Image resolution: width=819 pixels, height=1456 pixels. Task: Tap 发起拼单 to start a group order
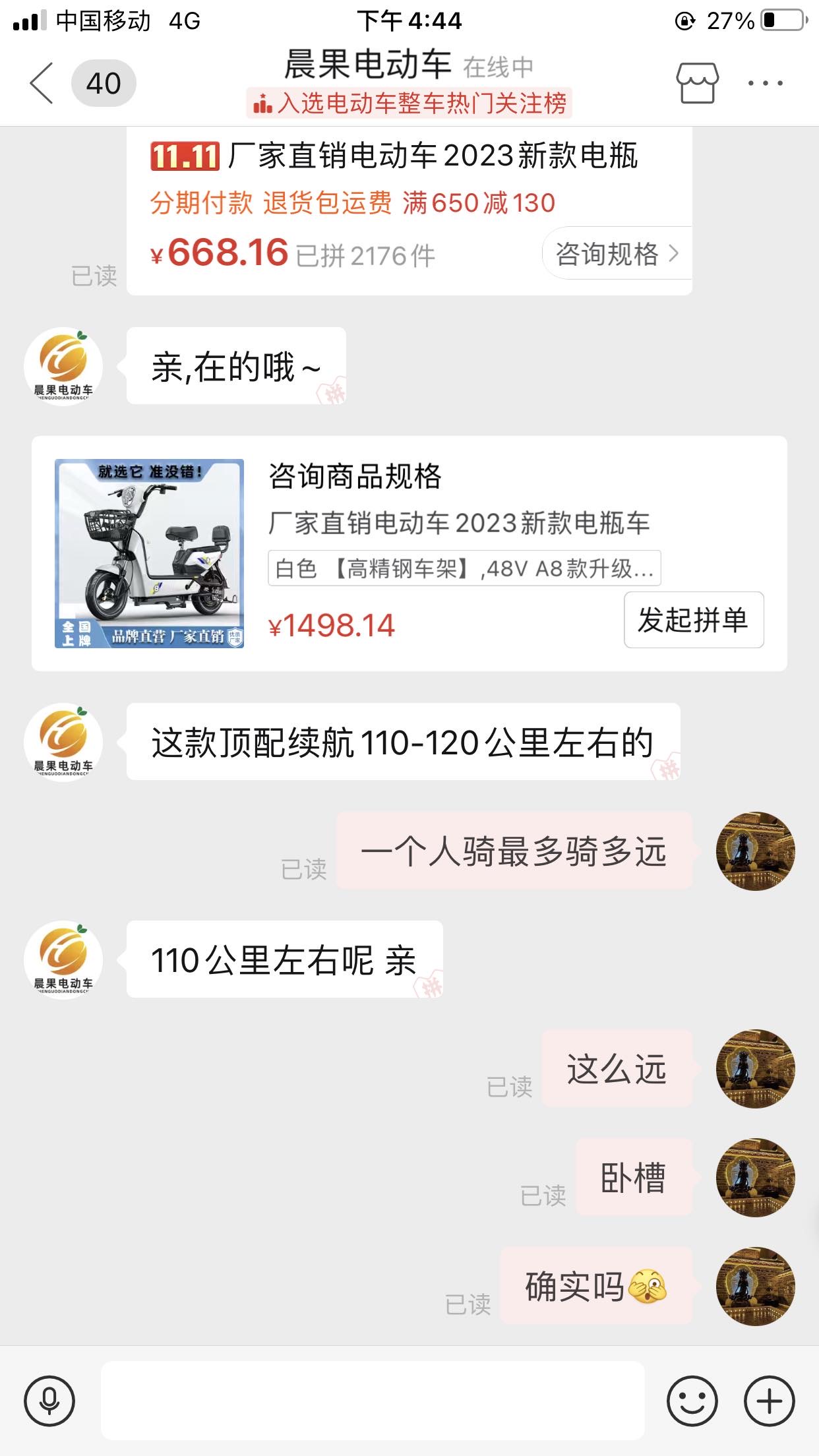click(x=693, y=620)
